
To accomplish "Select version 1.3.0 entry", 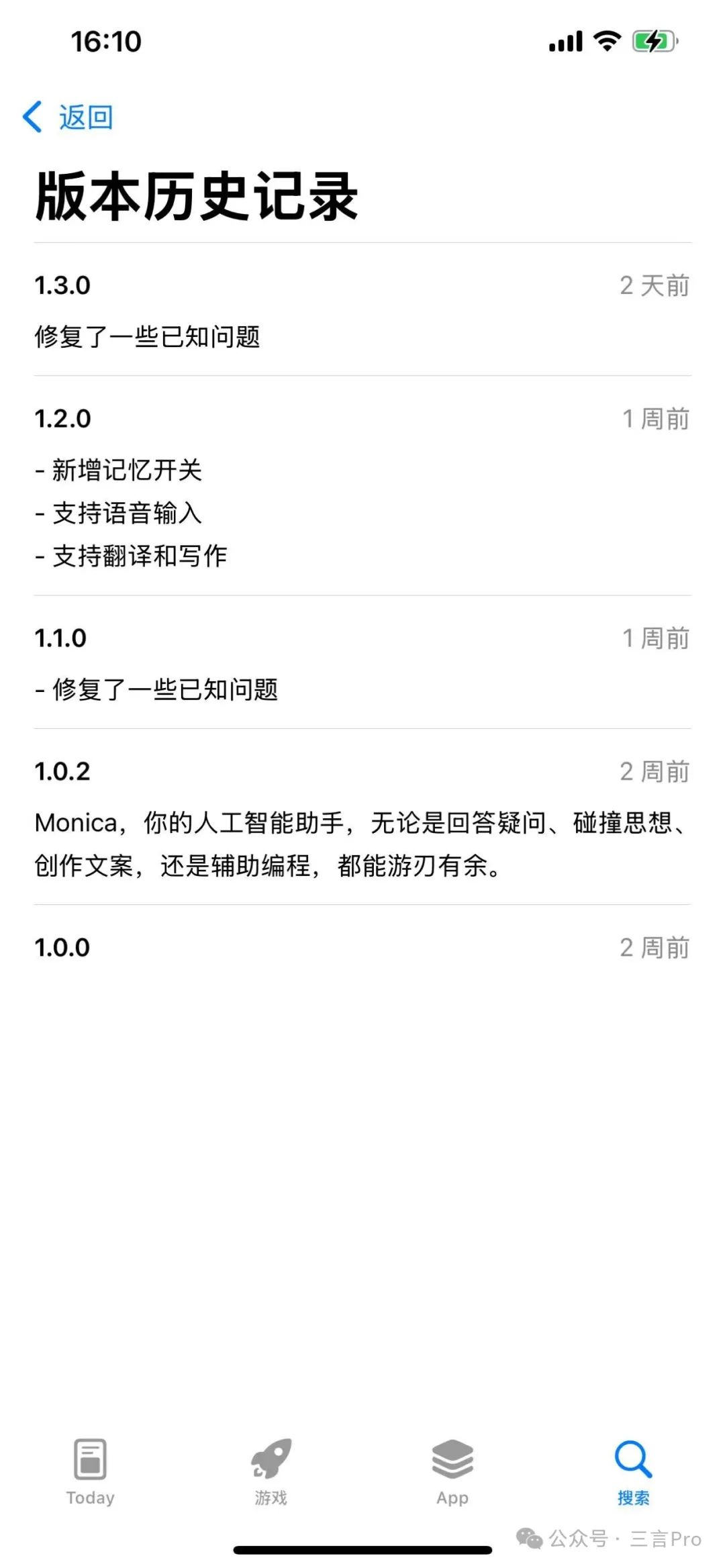I will 62,286.
